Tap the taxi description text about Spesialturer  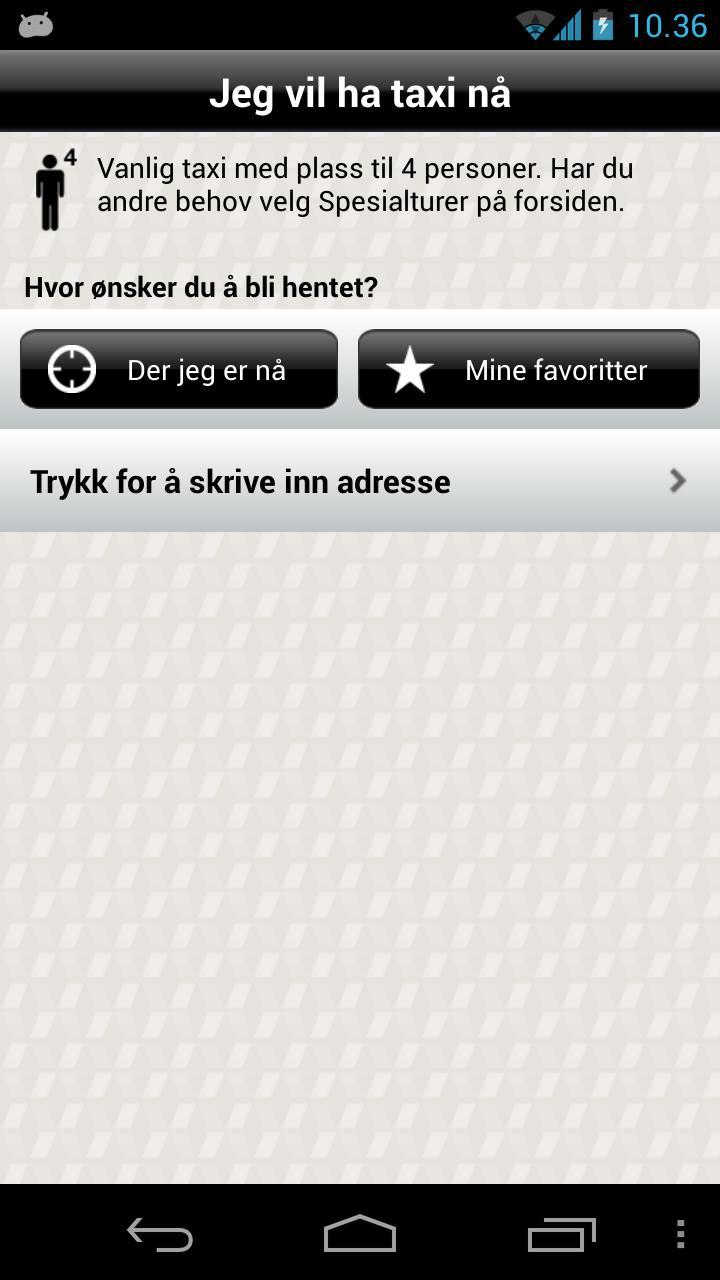click(x=364, y=184)
